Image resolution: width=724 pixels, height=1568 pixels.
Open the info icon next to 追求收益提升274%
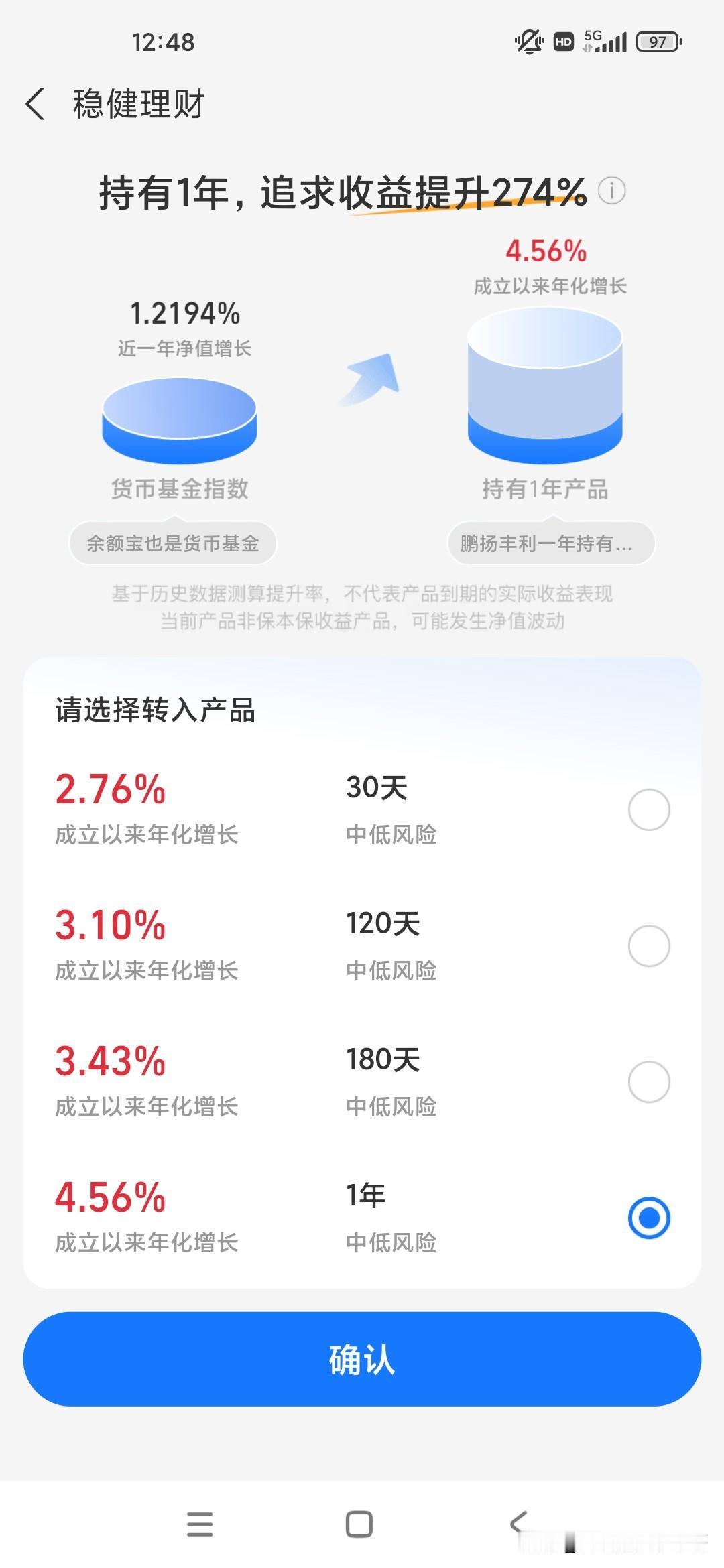[x=611, y=191]
